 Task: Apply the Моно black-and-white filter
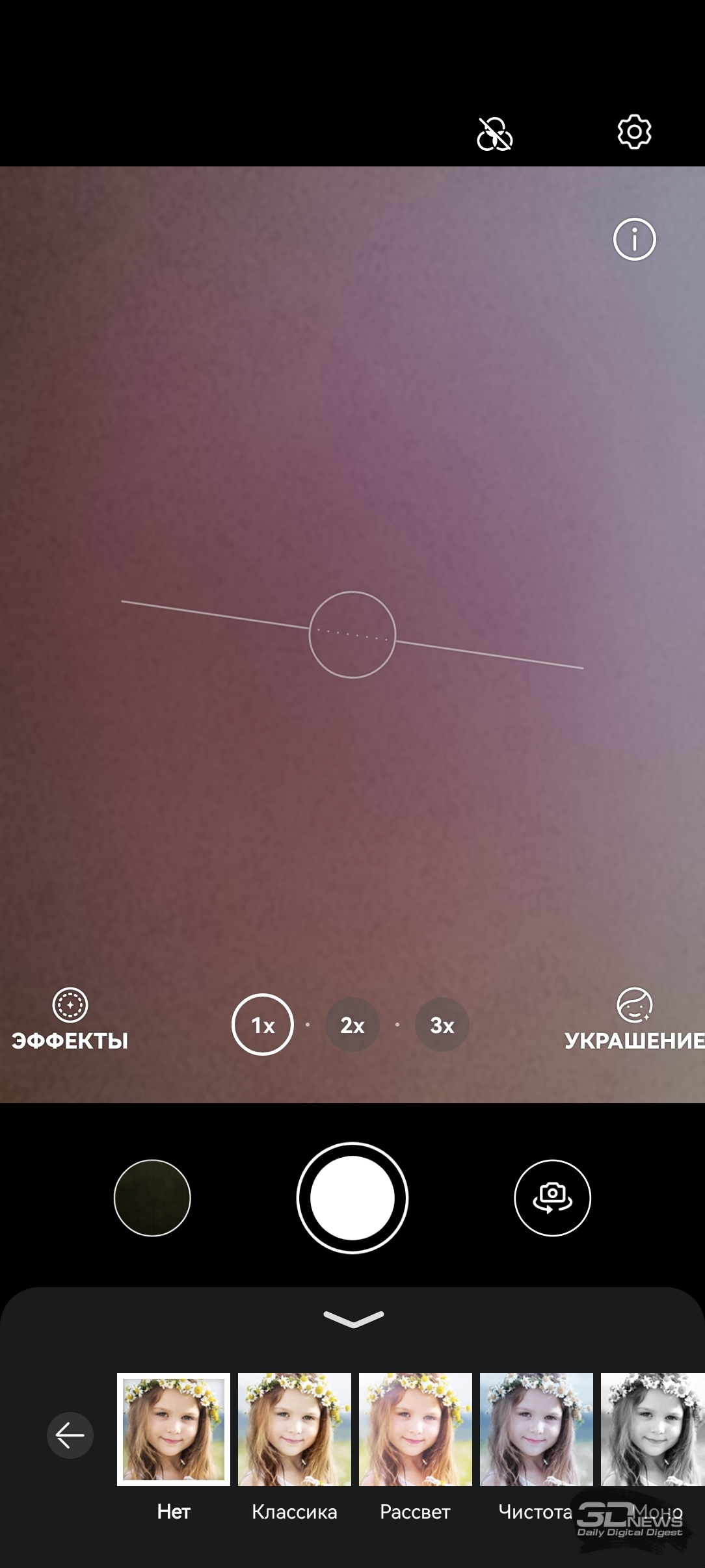652,1430
